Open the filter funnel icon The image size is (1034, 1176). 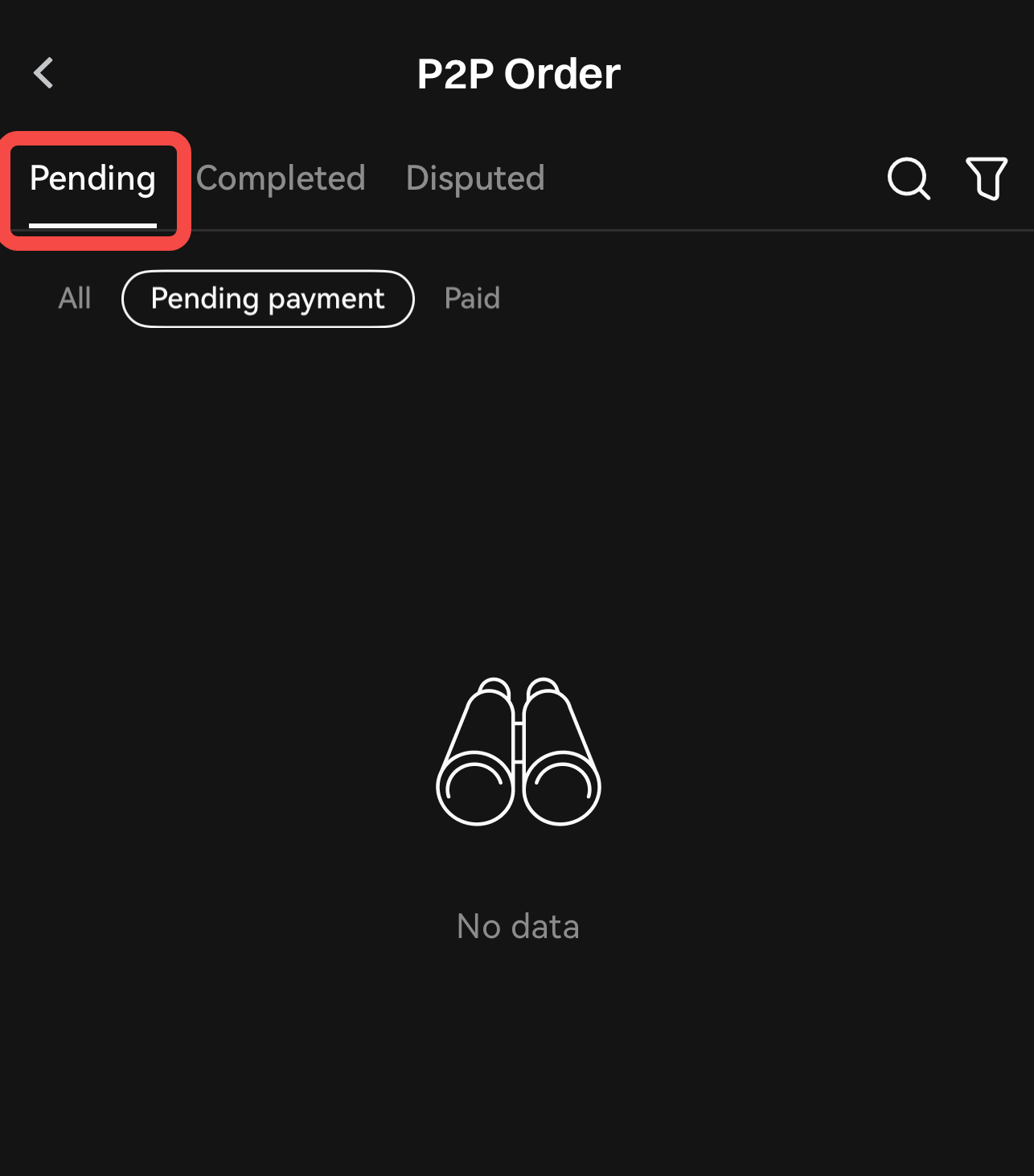click(986, 178)
